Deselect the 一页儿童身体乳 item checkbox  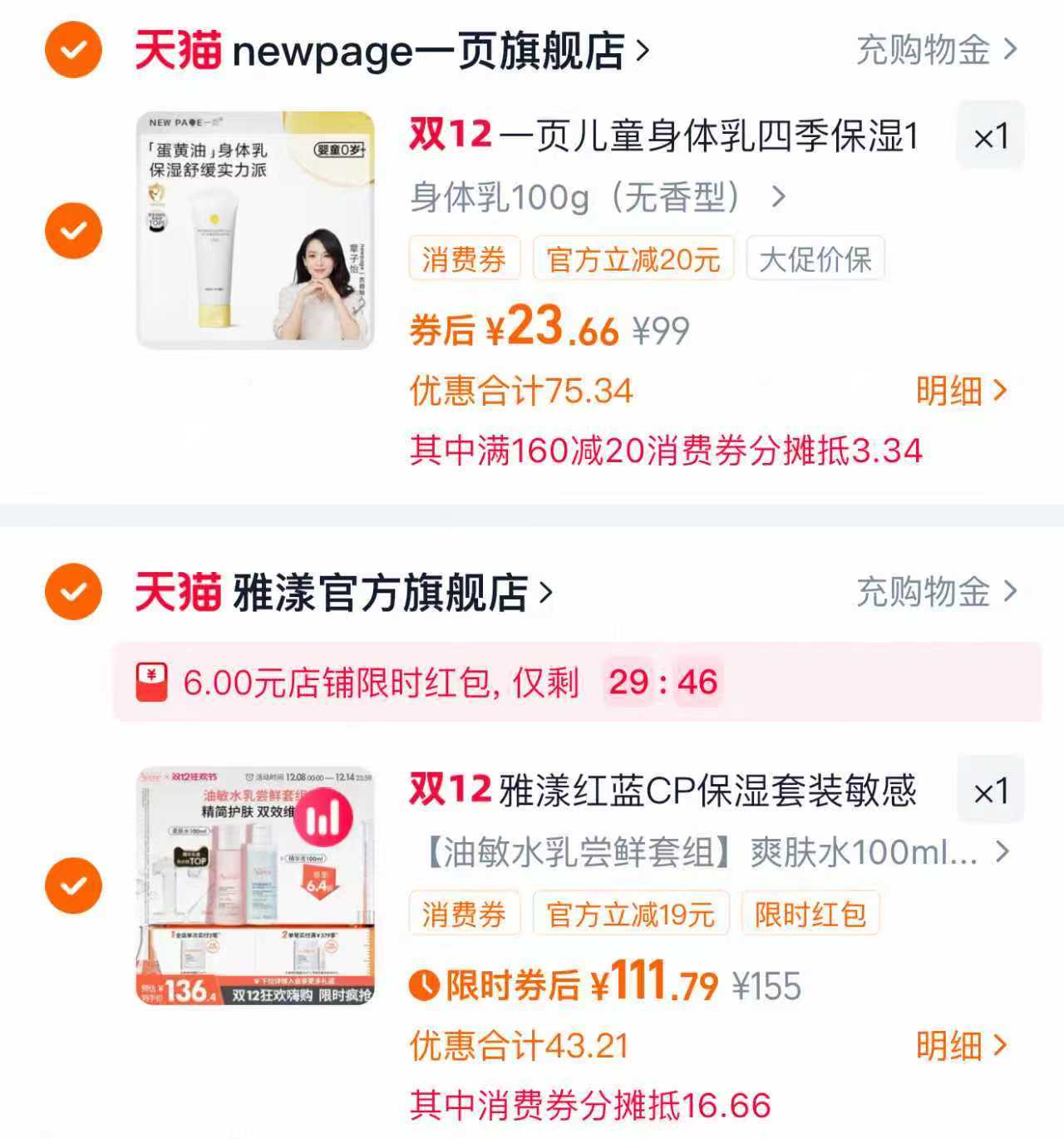(x=73, y=230)
